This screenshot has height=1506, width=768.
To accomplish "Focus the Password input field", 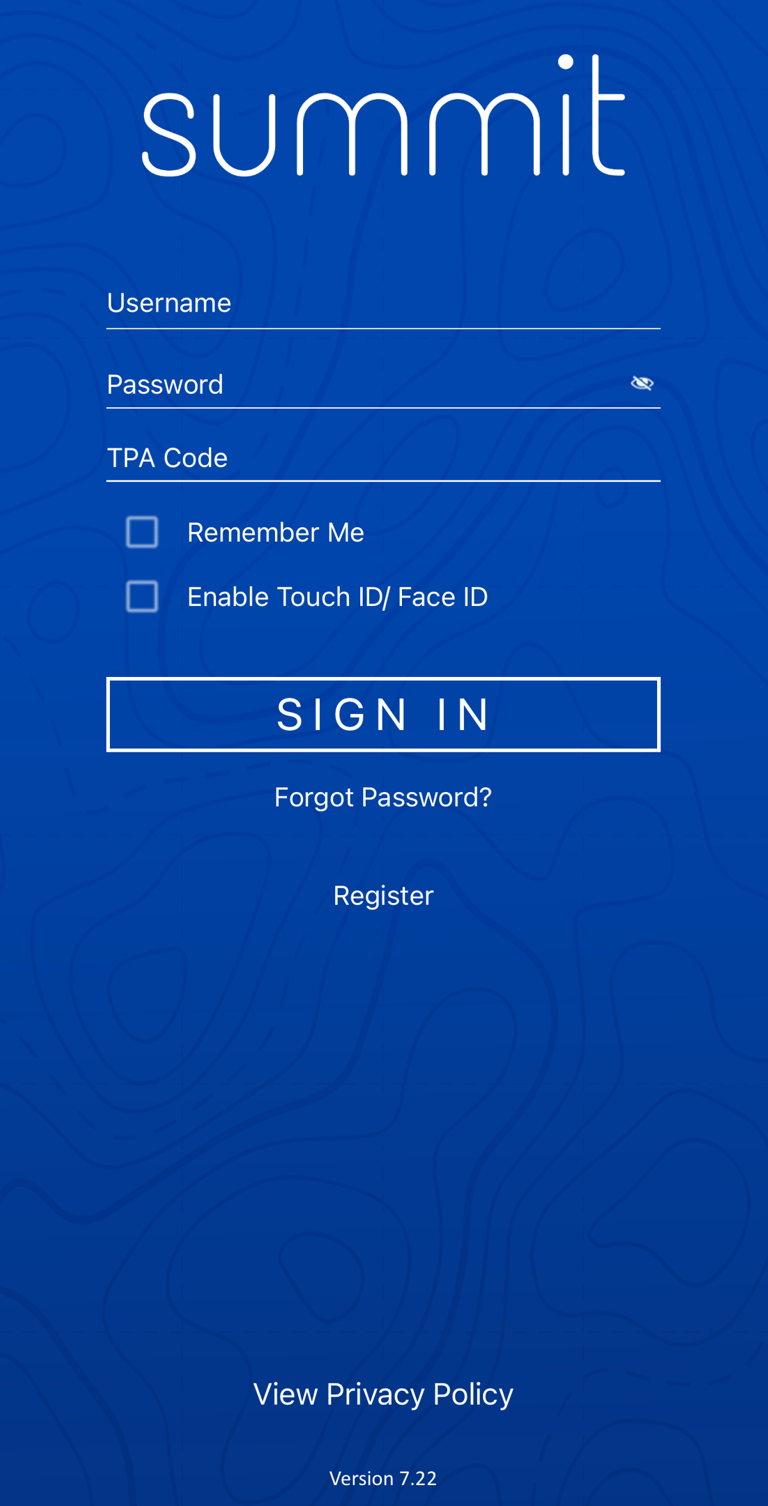I will point(360,385).
